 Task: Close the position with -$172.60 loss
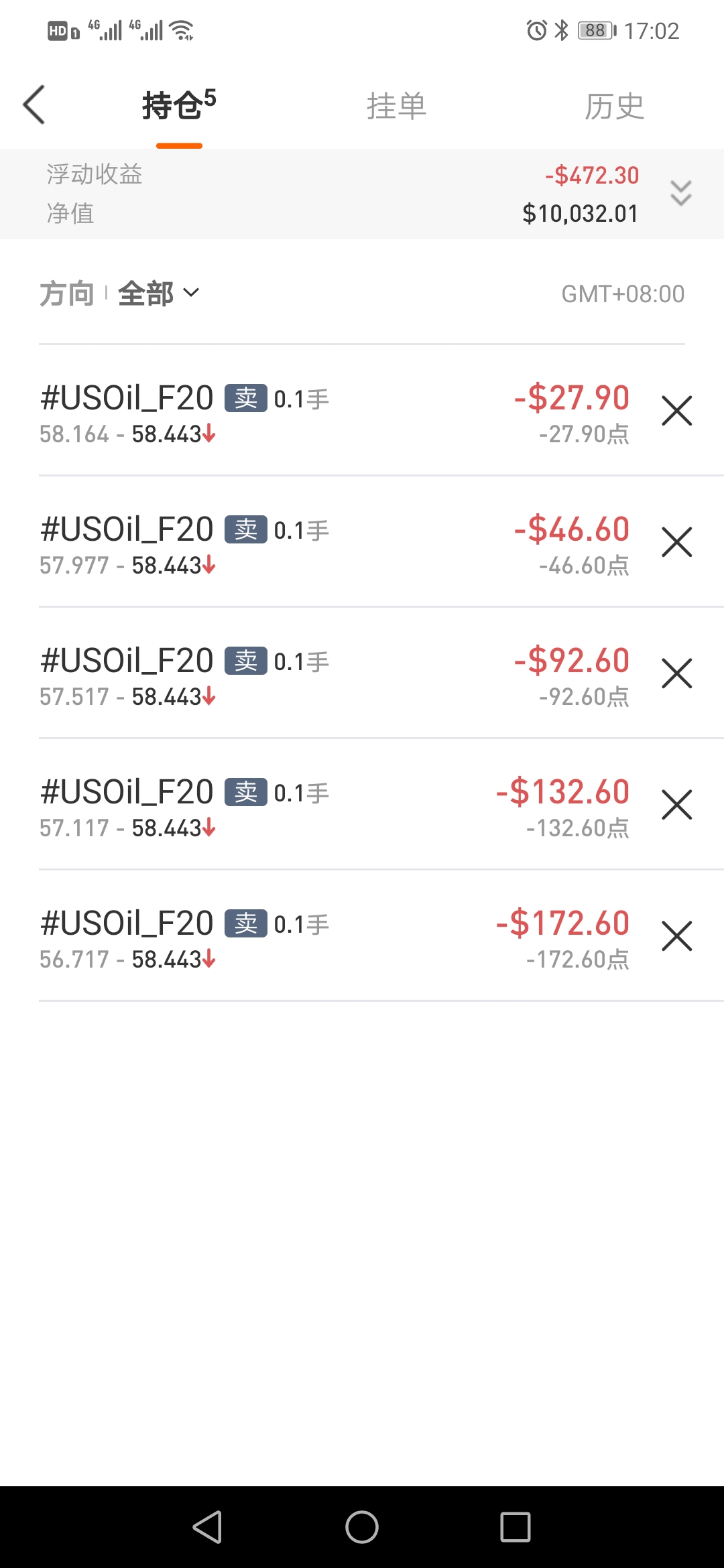(676, 936)
